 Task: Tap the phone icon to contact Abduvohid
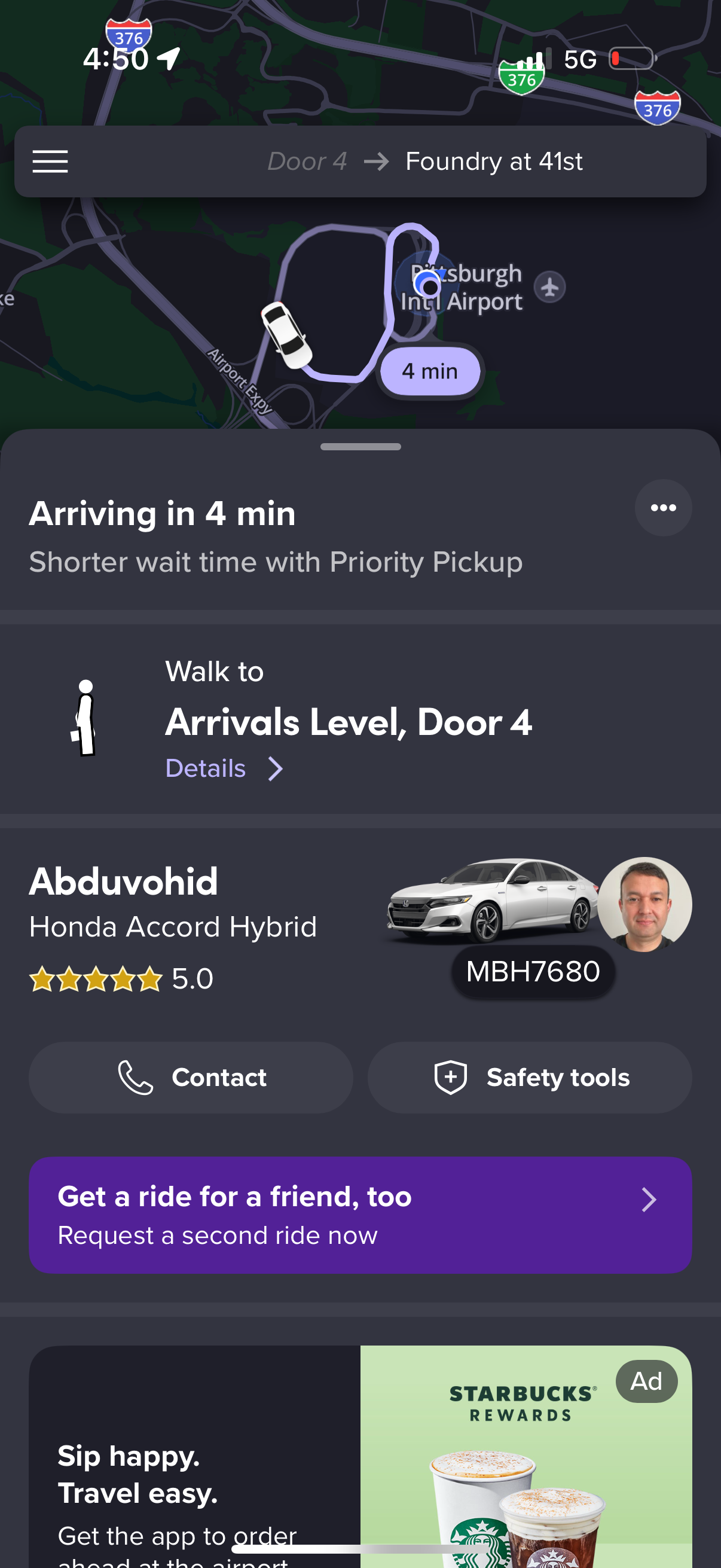pos(135,1077)
